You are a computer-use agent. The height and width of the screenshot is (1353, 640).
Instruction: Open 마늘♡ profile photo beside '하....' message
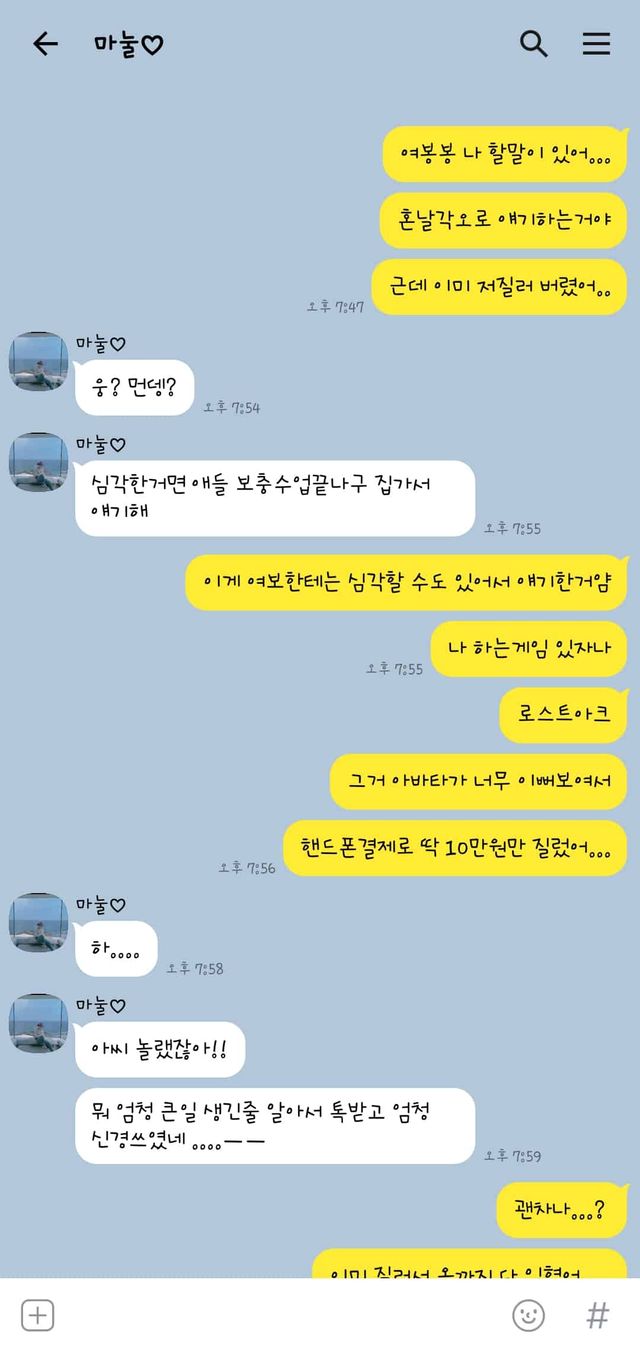[39, 922]
